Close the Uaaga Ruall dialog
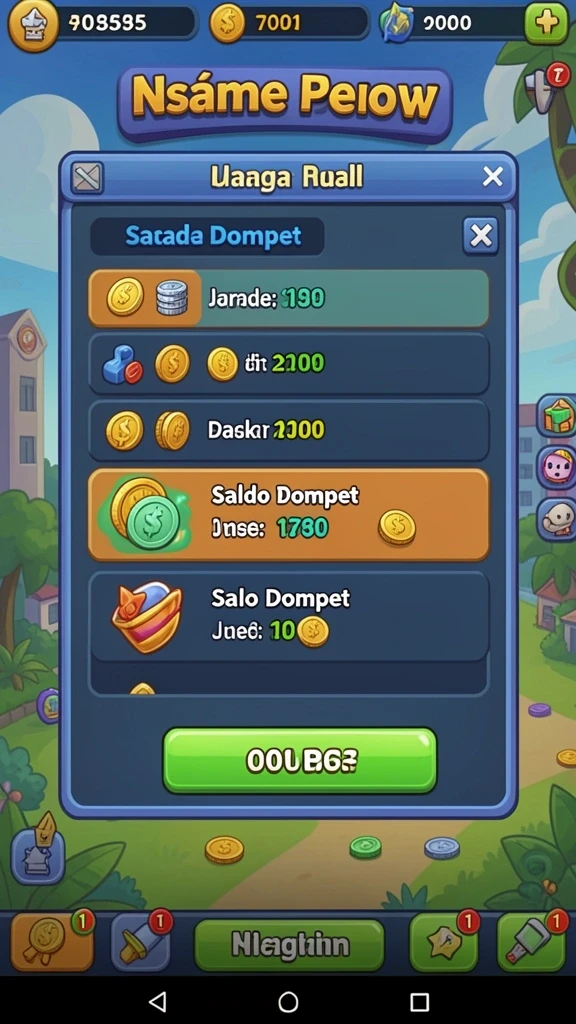The height and width of the screenshot is (1024, 576). pos(492,176)
